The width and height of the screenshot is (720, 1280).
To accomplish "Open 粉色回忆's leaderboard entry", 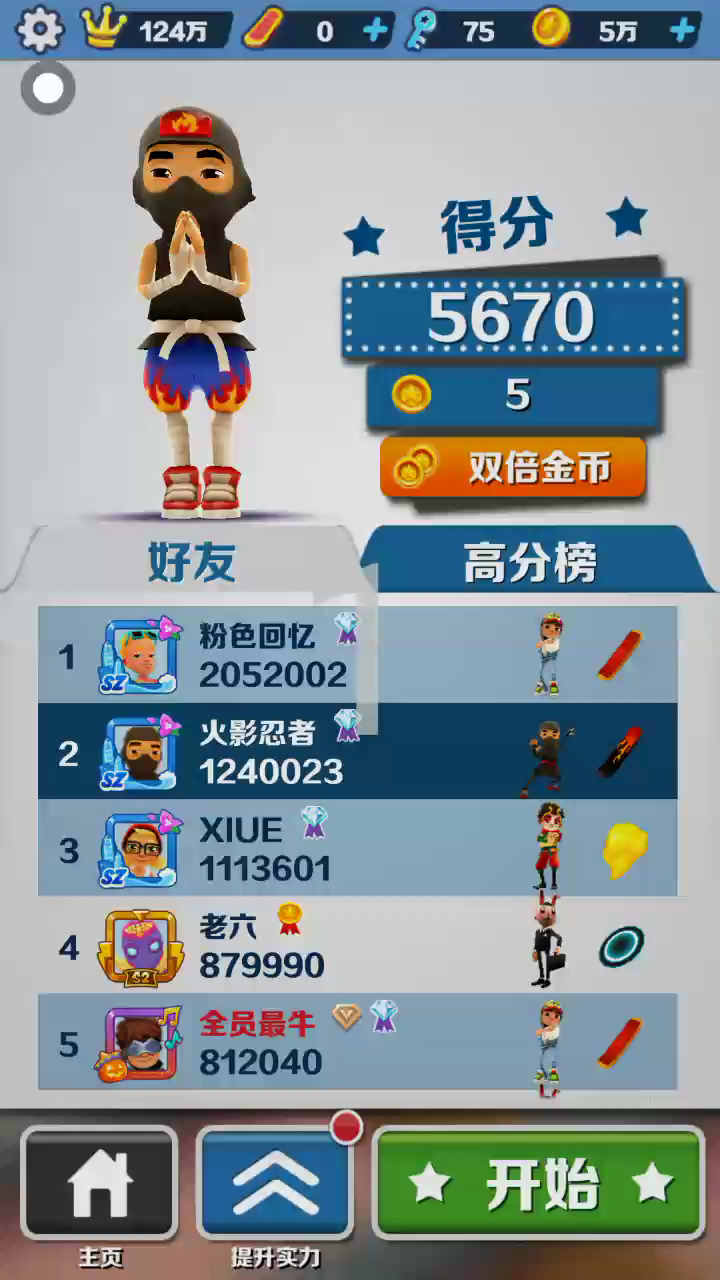I will [x=357, y=653].
